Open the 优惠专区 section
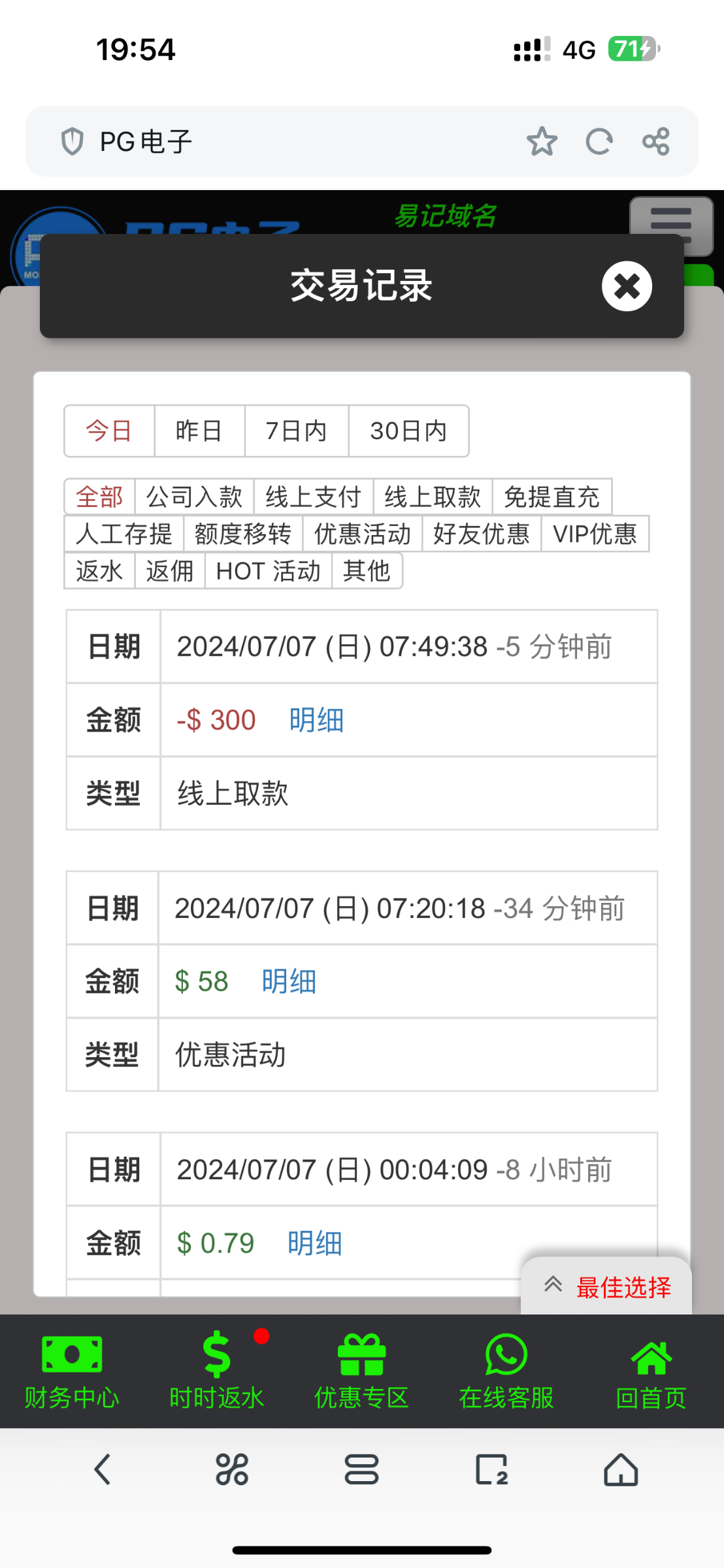 [361, 1371]
